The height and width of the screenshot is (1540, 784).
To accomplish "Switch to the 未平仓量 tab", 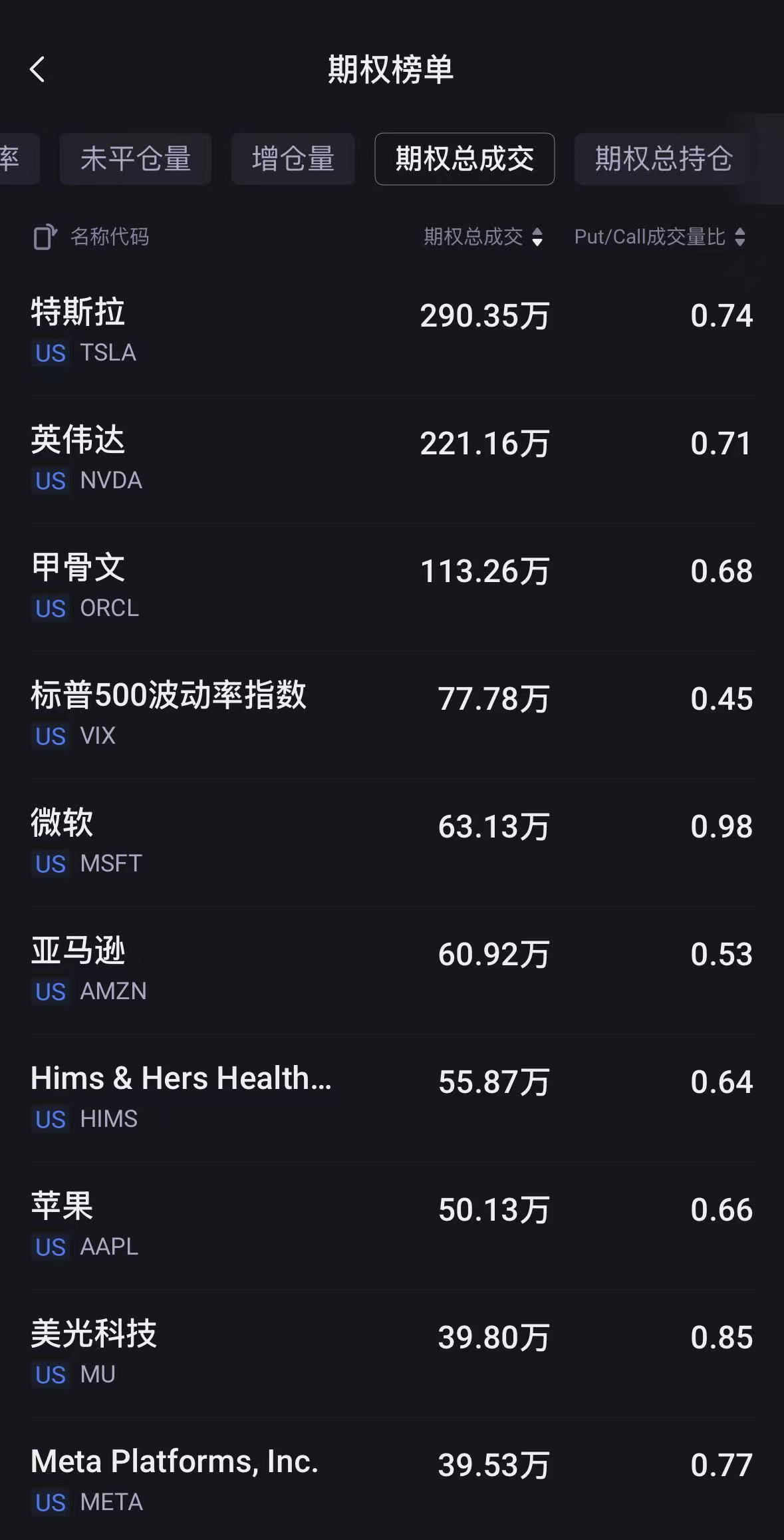I will (x=135, y=159).
